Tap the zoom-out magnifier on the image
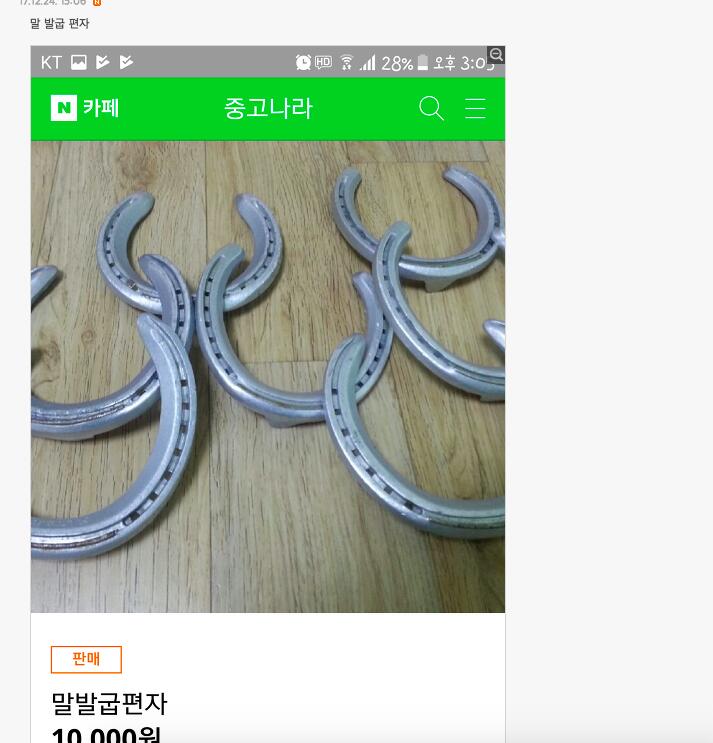This screenshot has width=713, height=743. (x=496, y=55)
